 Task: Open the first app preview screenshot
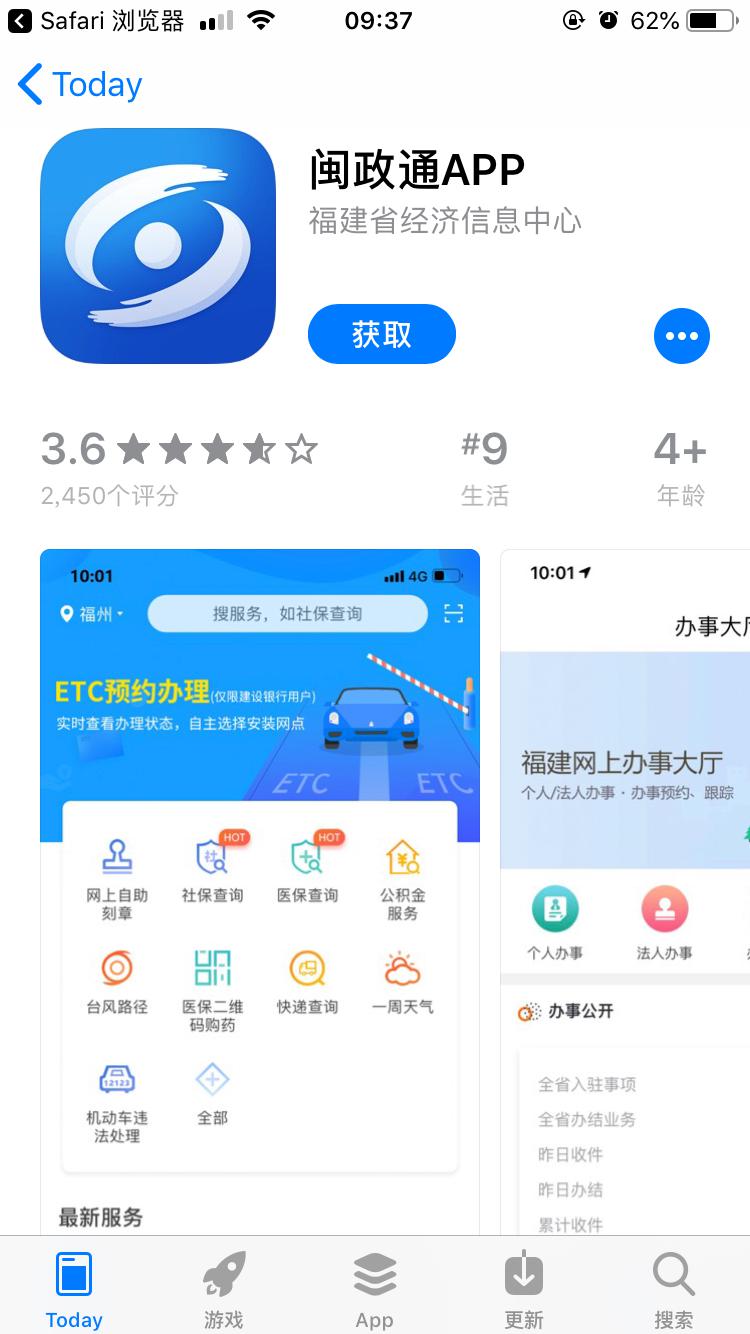[259, 890]
